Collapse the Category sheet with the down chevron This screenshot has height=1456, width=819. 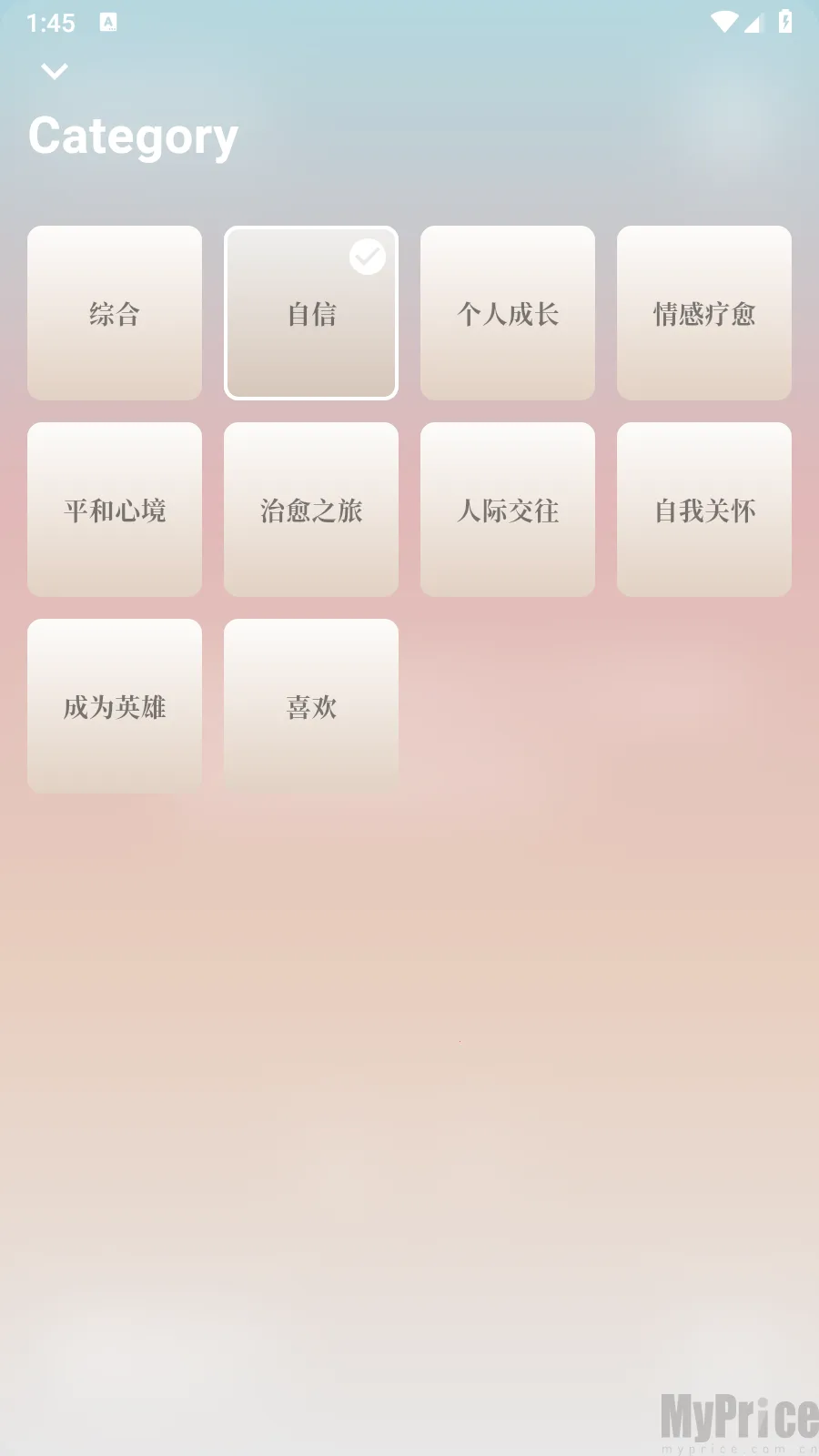coord(55,71)
